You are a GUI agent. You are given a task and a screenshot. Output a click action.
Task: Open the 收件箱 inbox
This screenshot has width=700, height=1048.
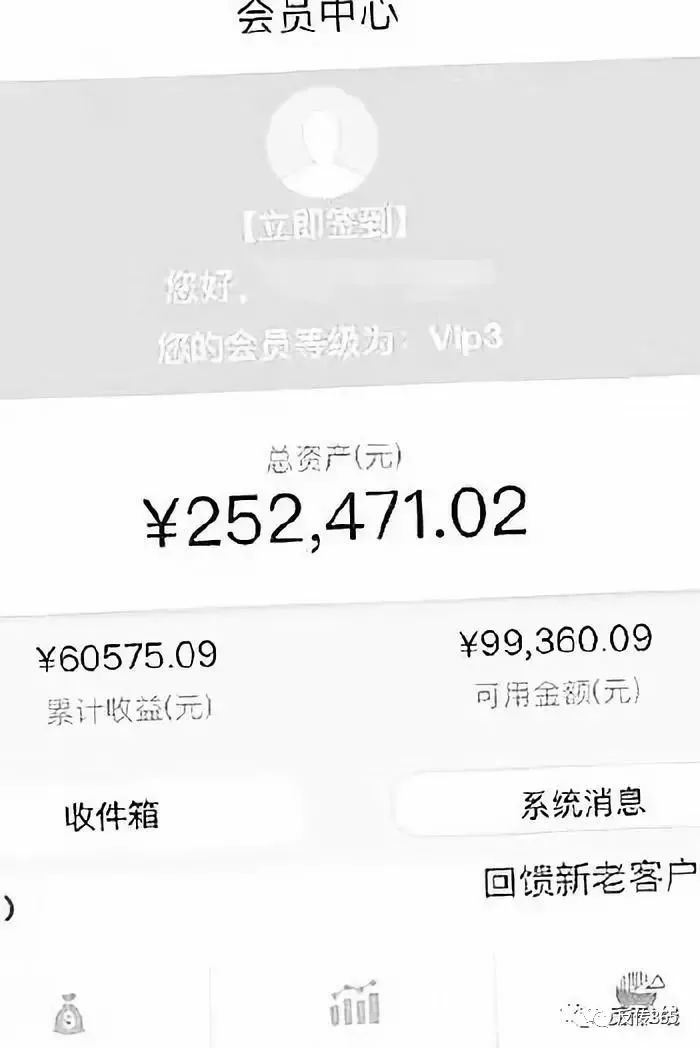click(x=112, y=816)
